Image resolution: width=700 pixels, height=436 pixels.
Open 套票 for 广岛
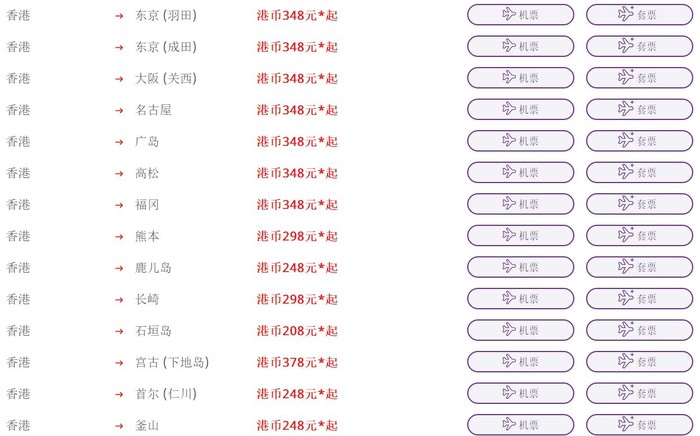point(638,141)
